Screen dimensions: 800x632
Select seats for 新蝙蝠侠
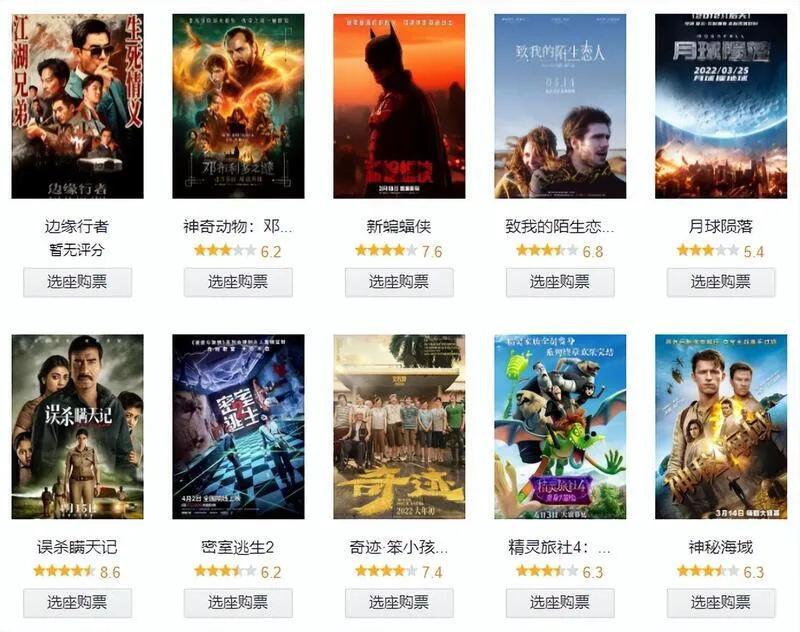[x=399, y=282]
